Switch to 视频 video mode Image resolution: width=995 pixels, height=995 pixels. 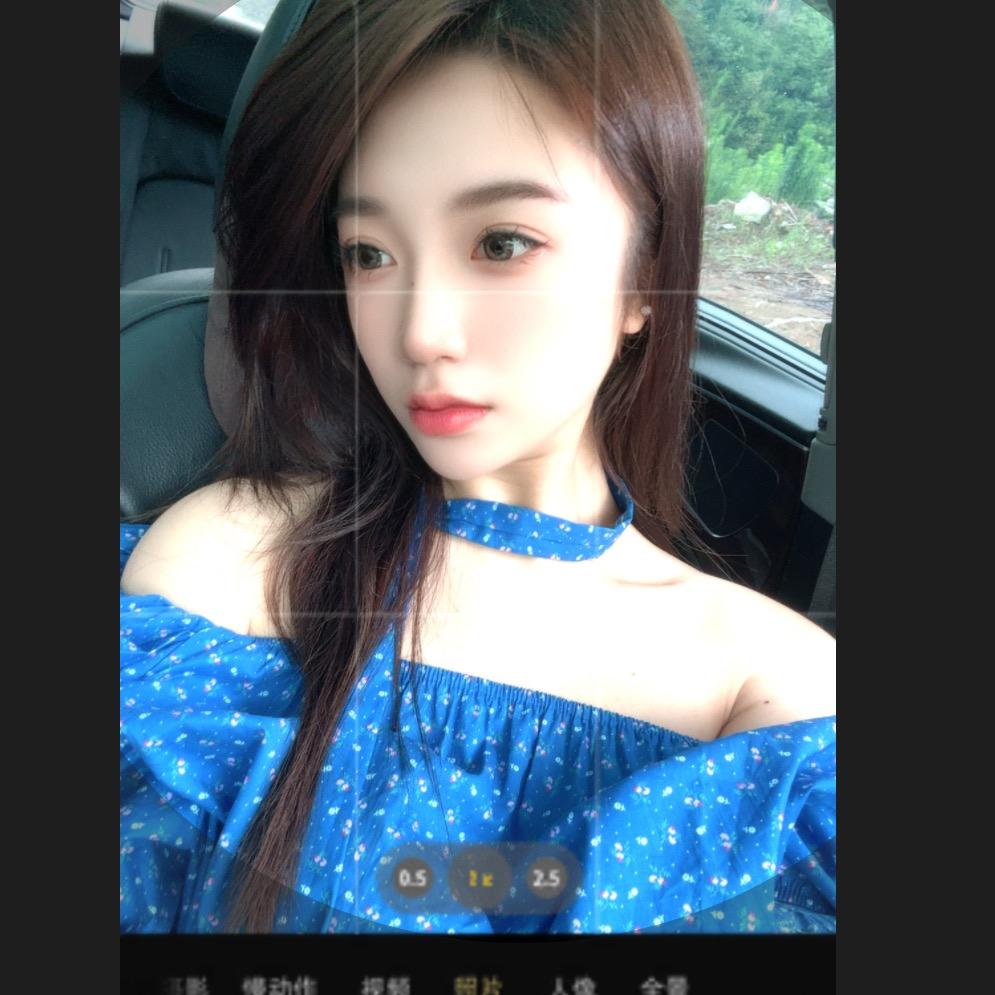pos(385,986)
